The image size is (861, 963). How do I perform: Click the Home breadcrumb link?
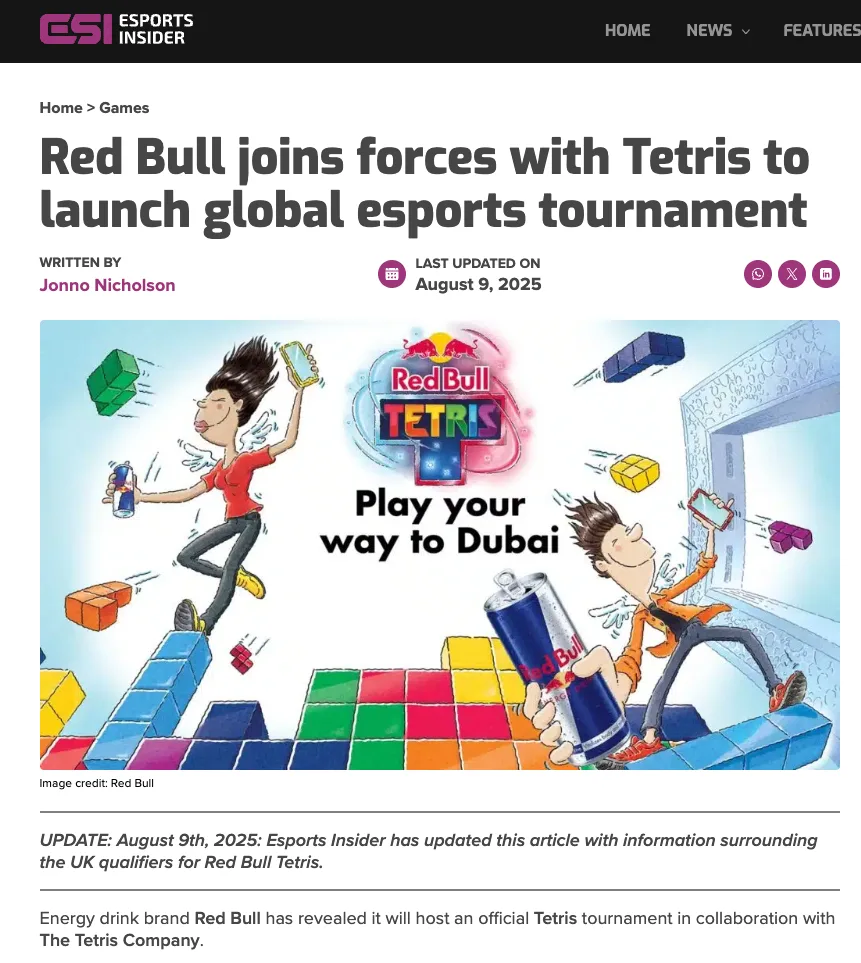(60, 107)
